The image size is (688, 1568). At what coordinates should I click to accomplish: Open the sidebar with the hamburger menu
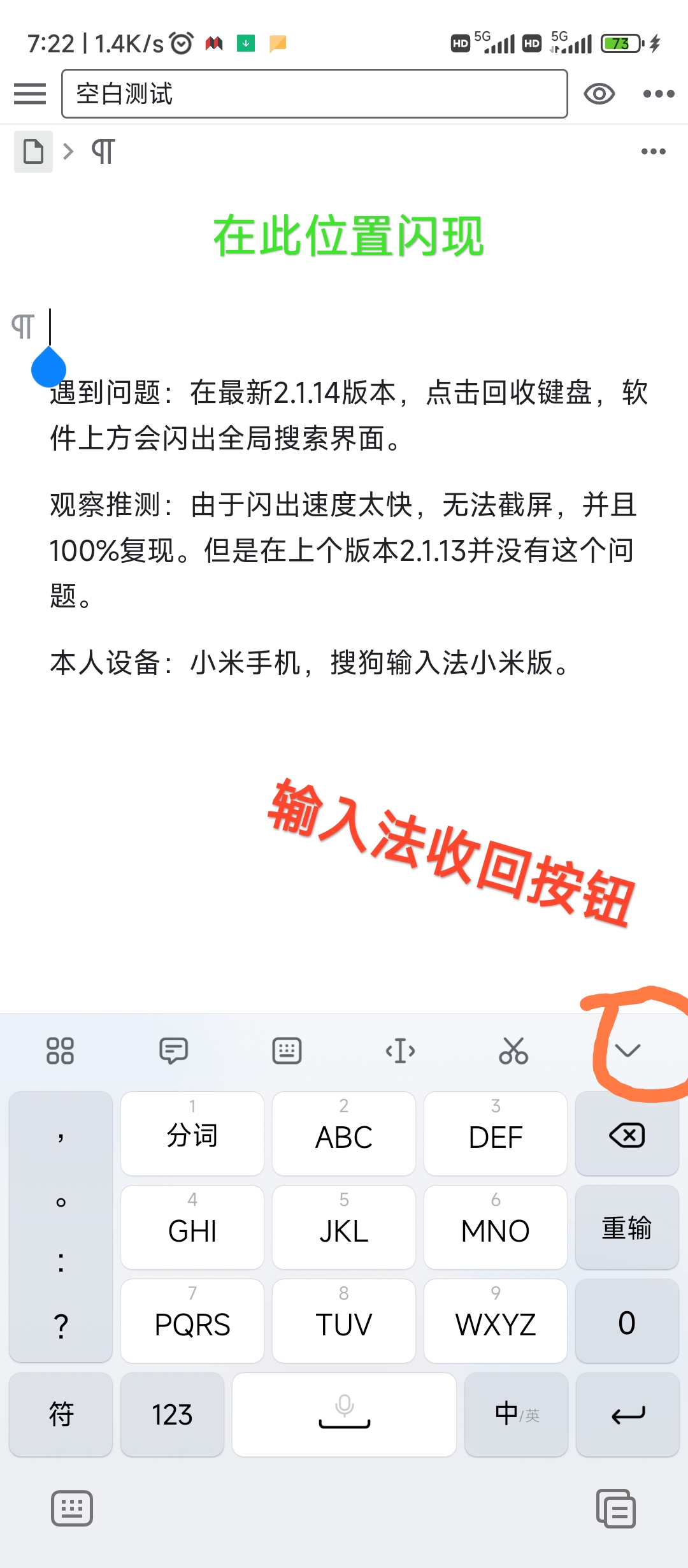click(x=29, y=93)
